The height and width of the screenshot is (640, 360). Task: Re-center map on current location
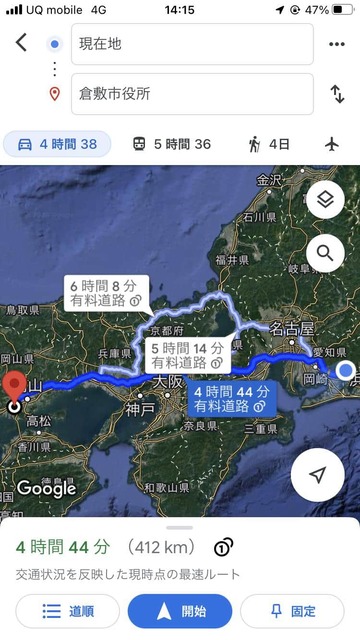318,475
